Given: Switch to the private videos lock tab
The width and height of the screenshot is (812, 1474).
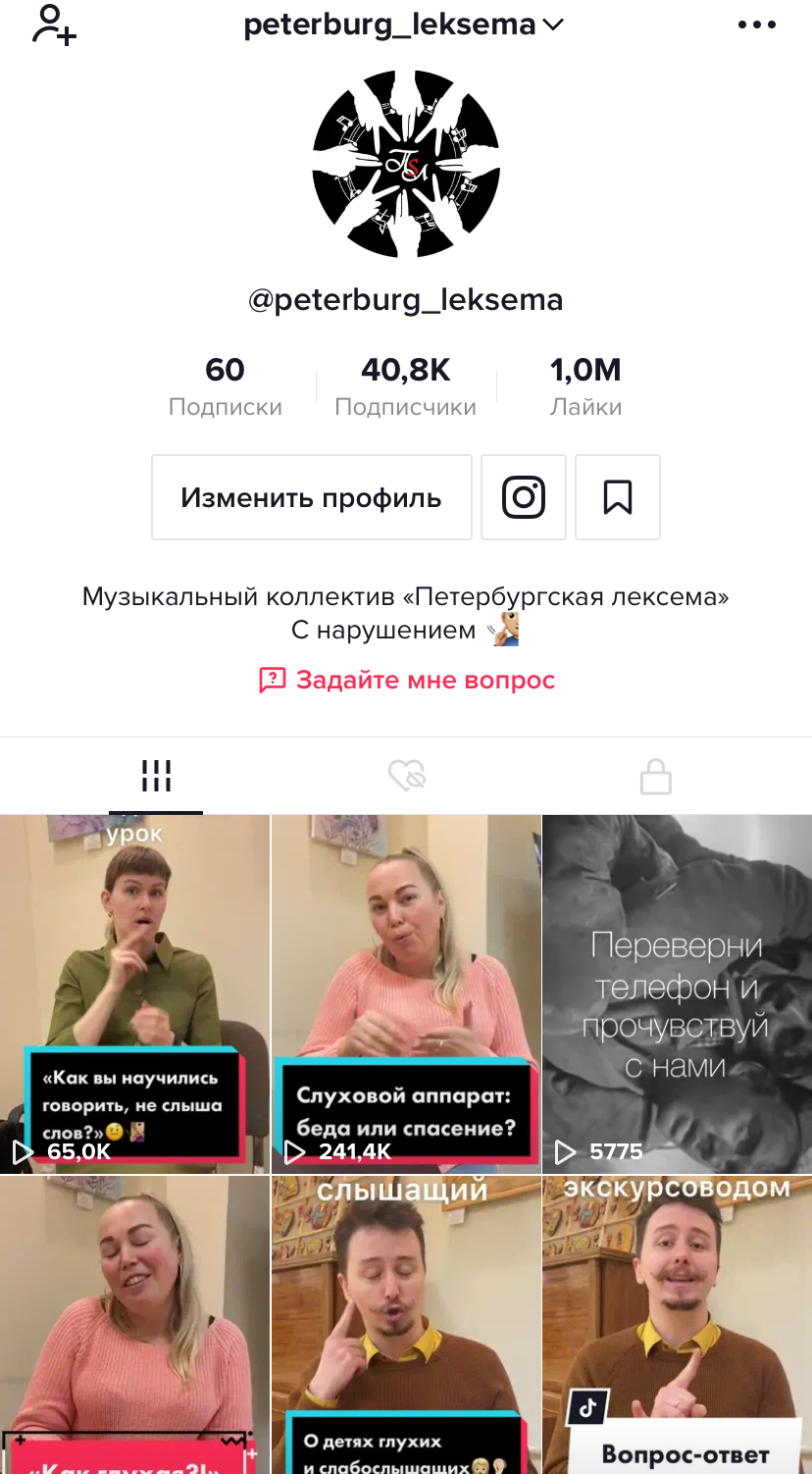Looking at the screenshot, I should point(655,778).
